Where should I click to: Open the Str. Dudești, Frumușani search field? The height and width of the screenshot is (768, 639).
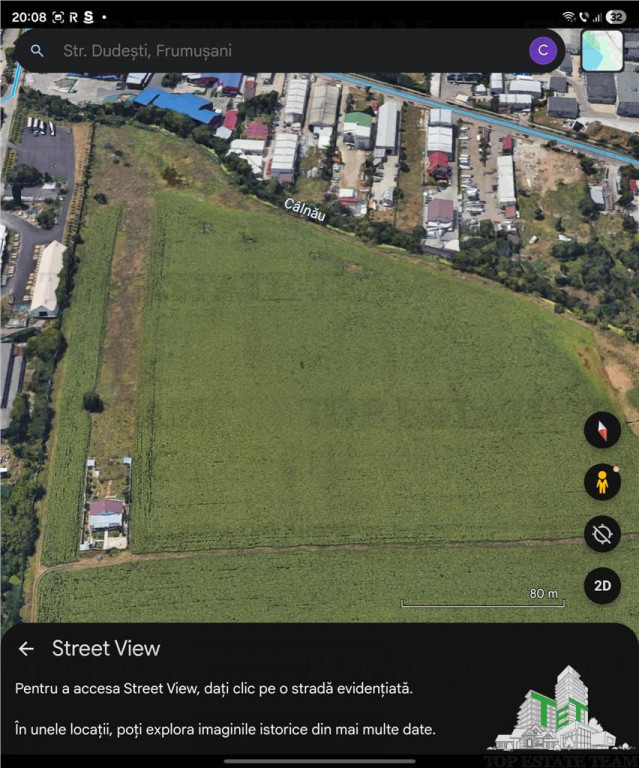click(x=280, y=50)
